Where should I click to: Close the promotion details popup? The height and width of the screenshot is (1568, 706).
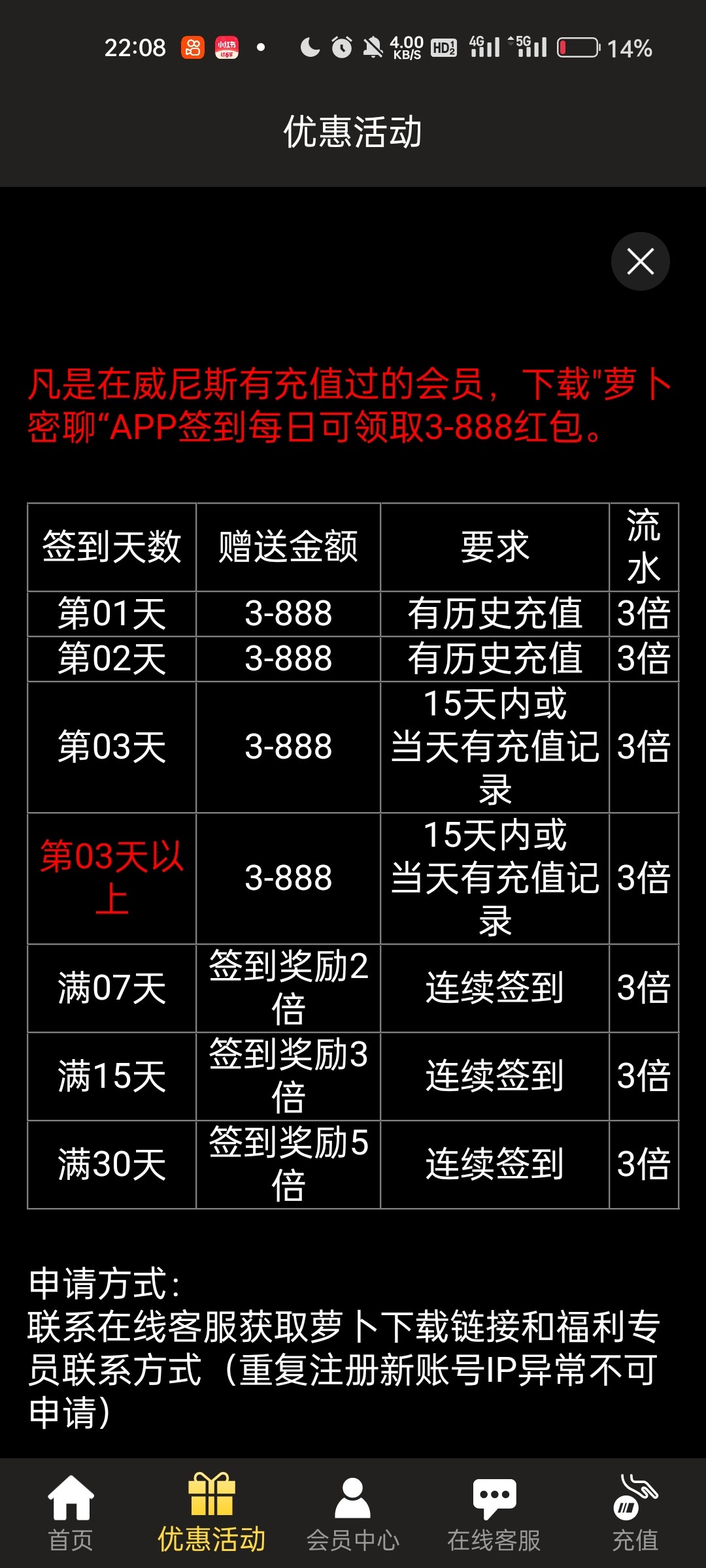coord(640,261)
